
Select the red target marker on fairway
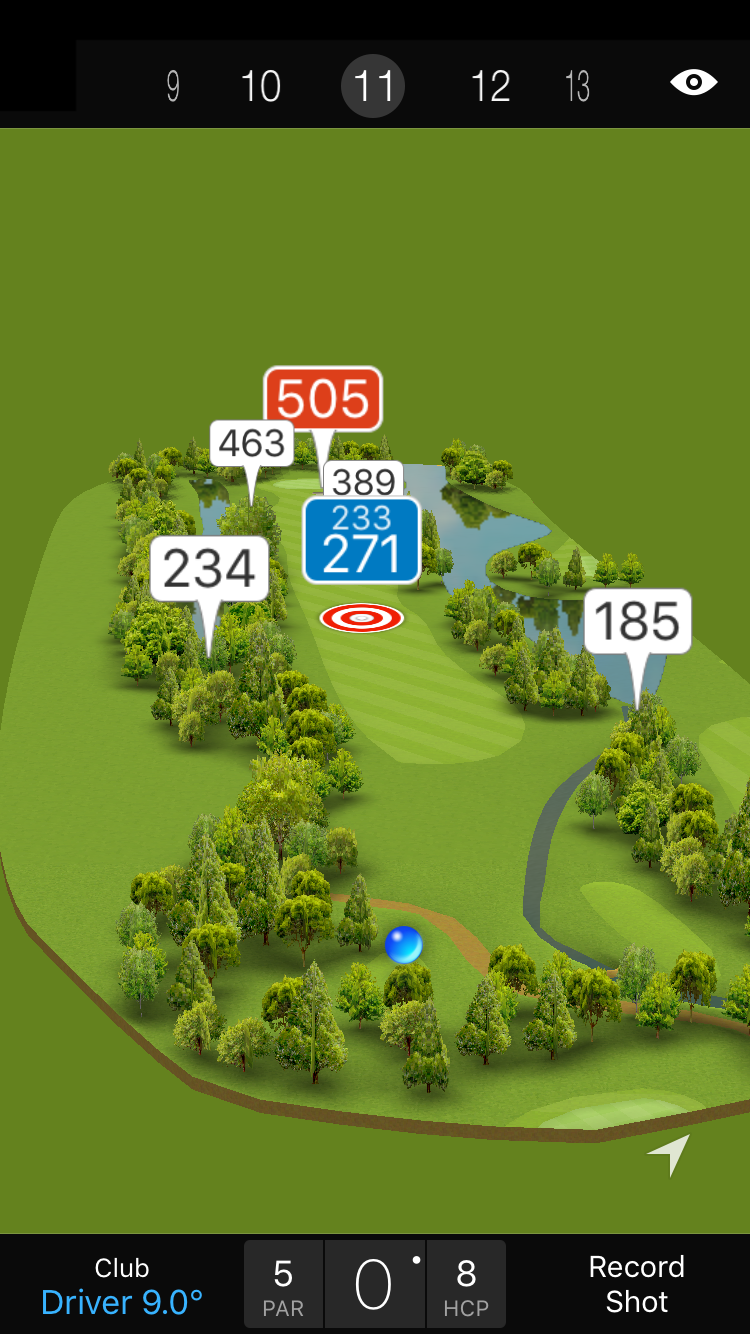point(362,618)
